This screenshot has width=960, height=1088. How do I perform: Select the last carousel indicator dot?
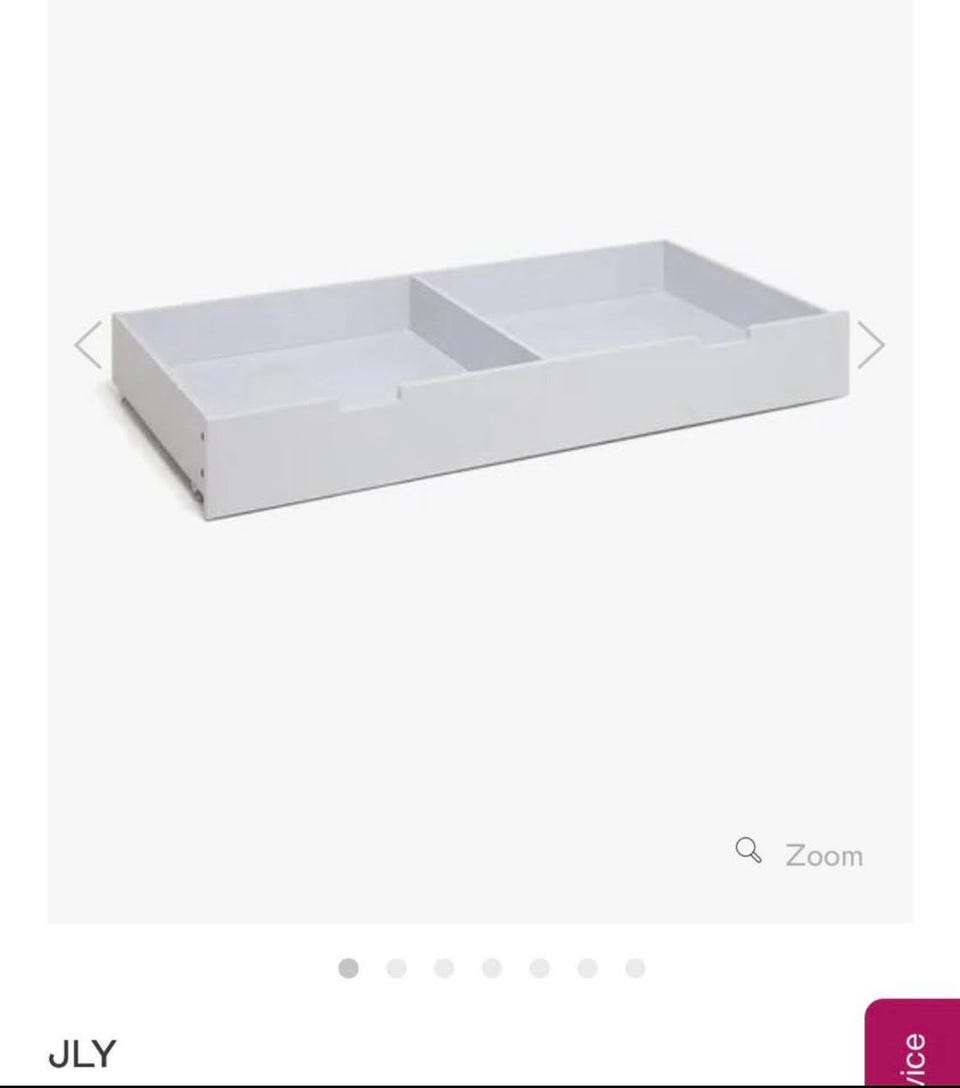pyautogui.click(x=635, y=968)
